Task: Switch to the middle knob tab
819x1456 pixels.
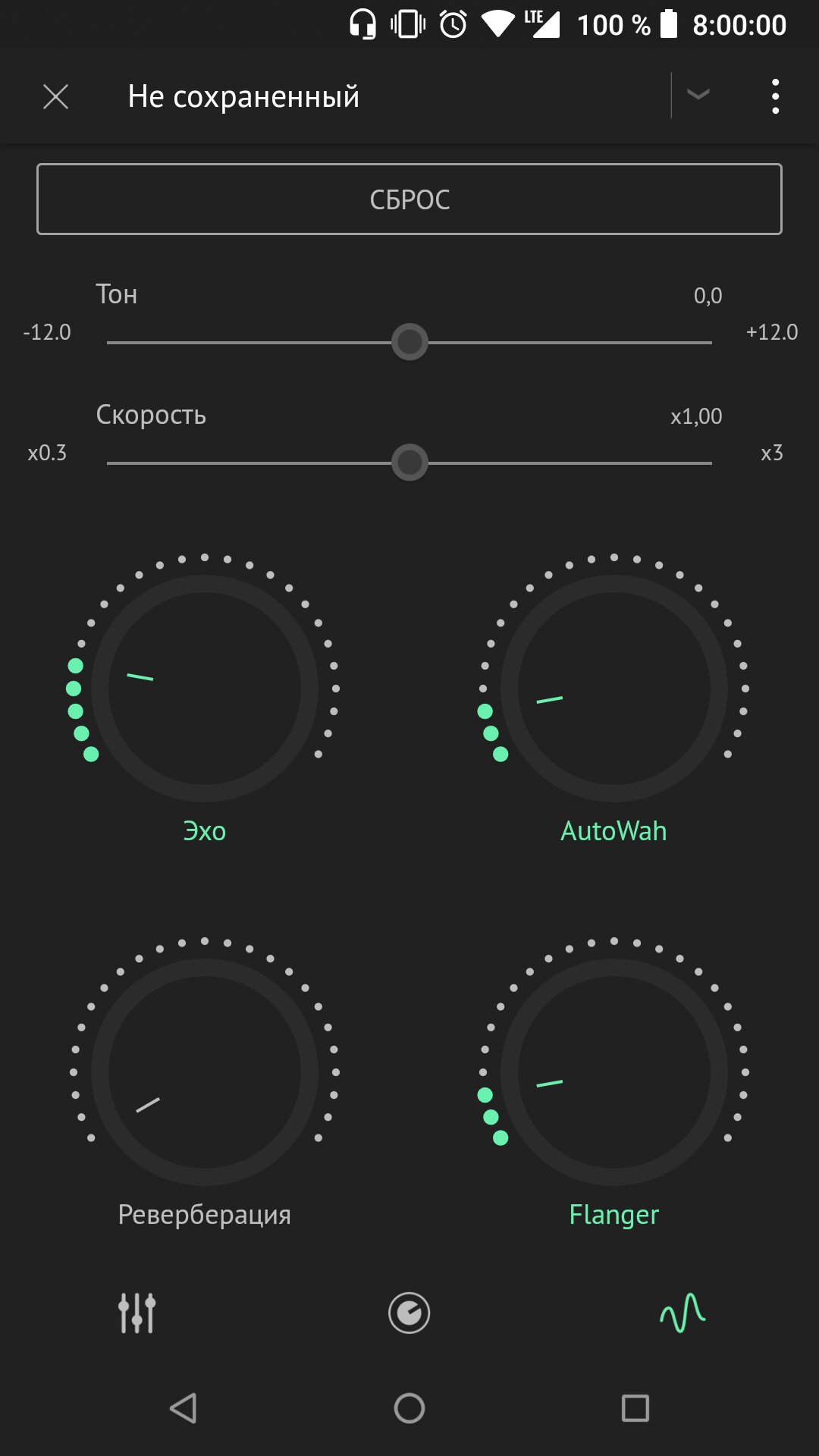Action: tap(409, 1313)
